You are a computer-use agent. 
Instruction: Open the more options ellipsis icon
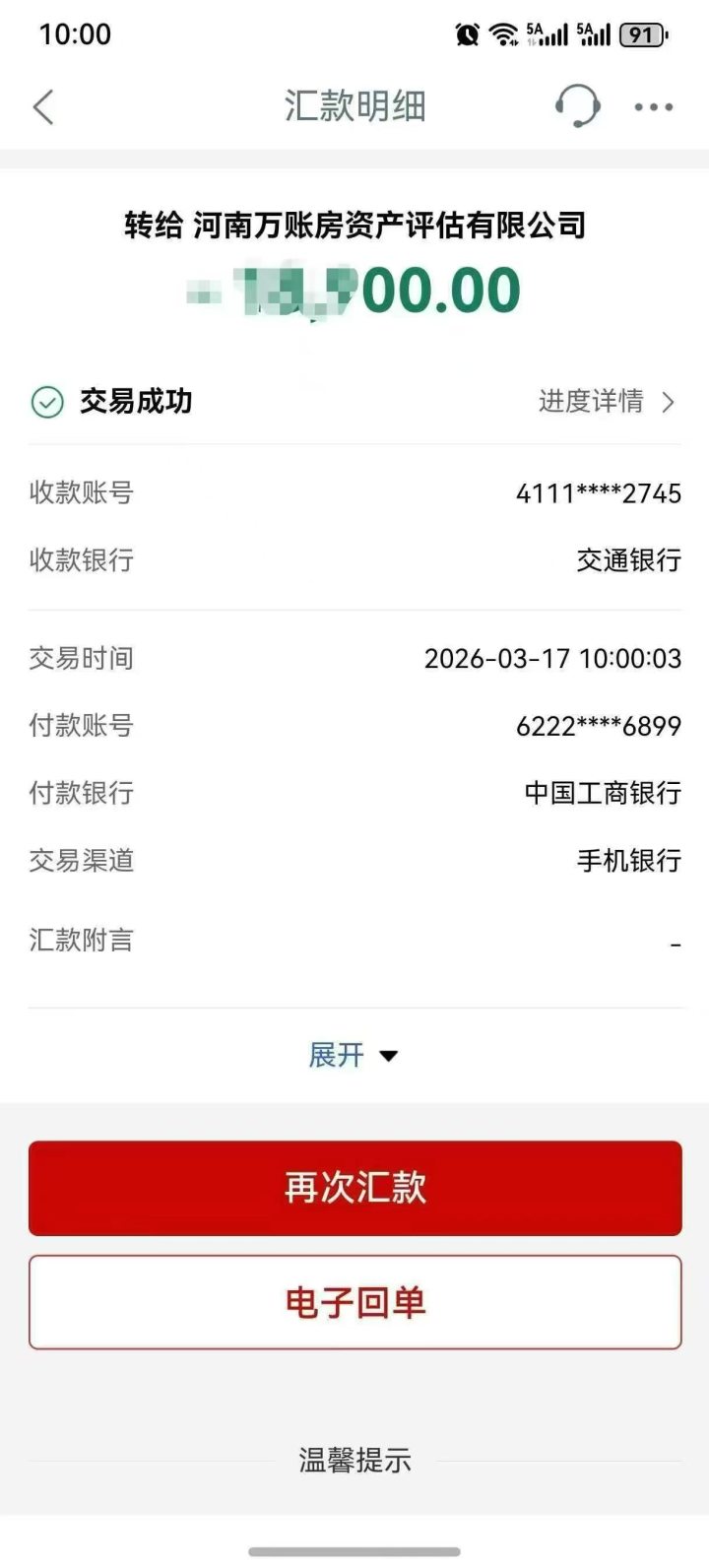tap(654, 107)
